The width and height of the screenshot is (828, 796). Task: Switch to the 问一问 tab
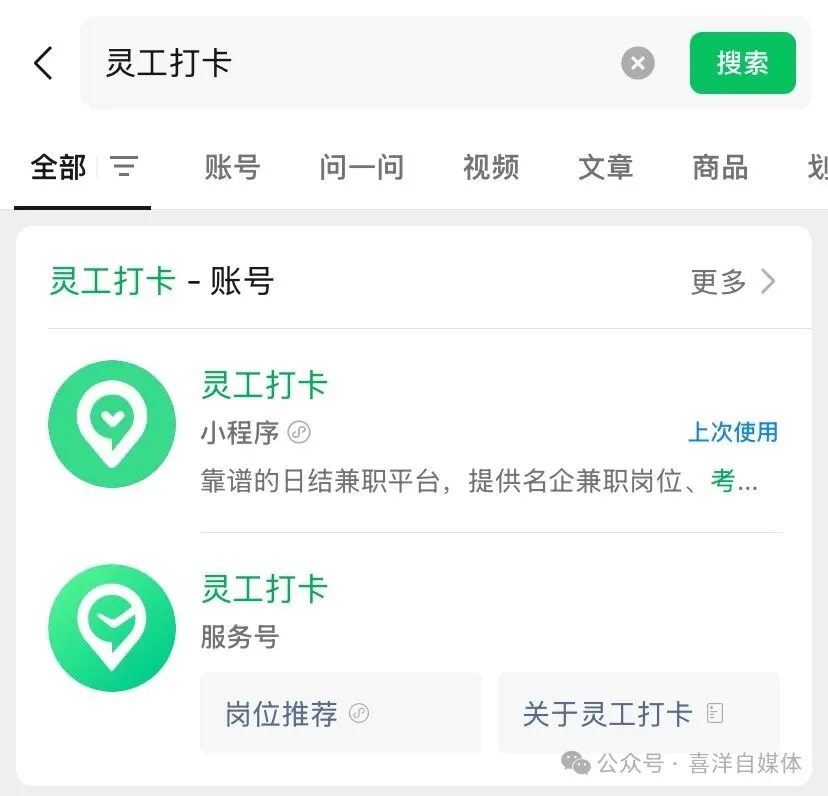tap(362, 167)
